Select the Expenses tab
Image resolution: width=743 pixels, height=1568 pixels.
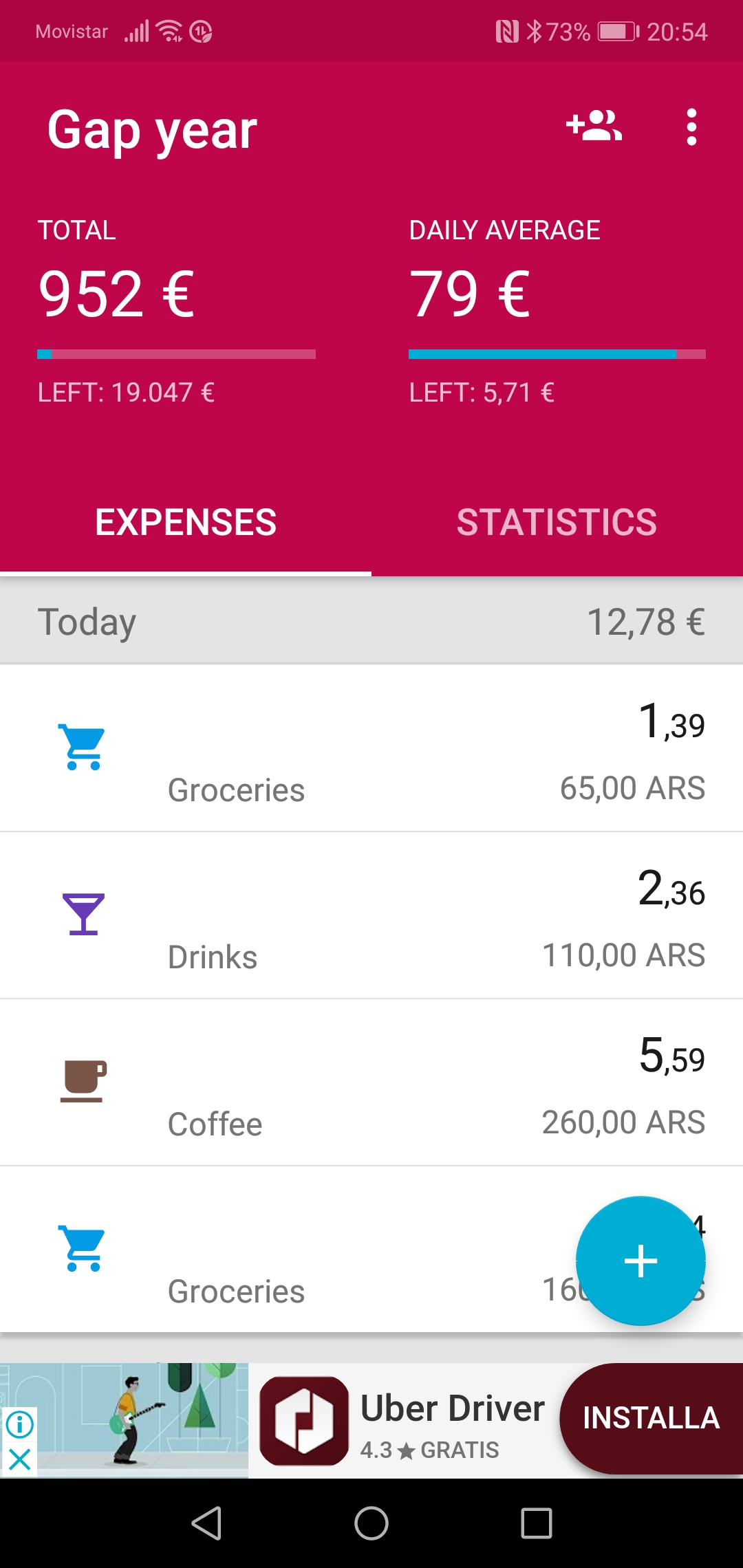(x=186, y=522)
